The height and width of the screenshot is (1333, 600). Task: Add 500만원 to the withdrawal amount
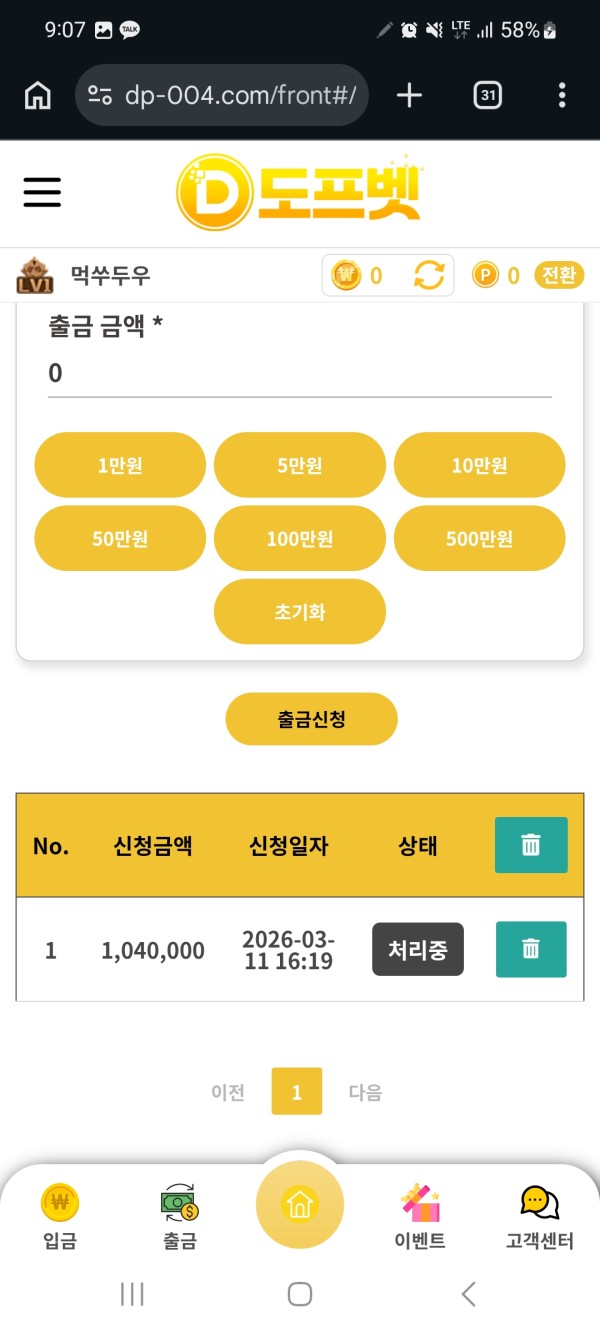479,539
